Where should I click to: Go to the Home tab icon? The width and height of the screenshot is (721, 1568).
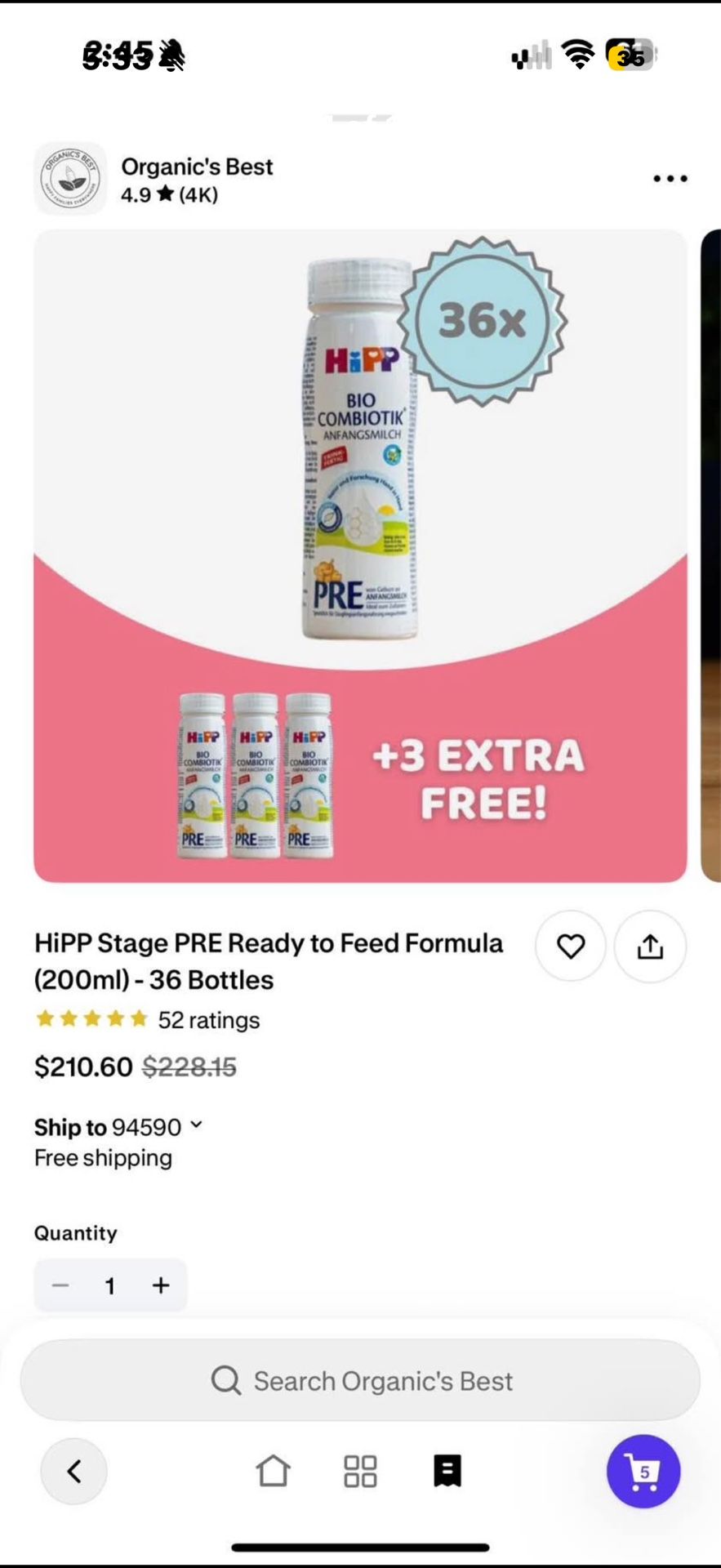point(273,1470)
